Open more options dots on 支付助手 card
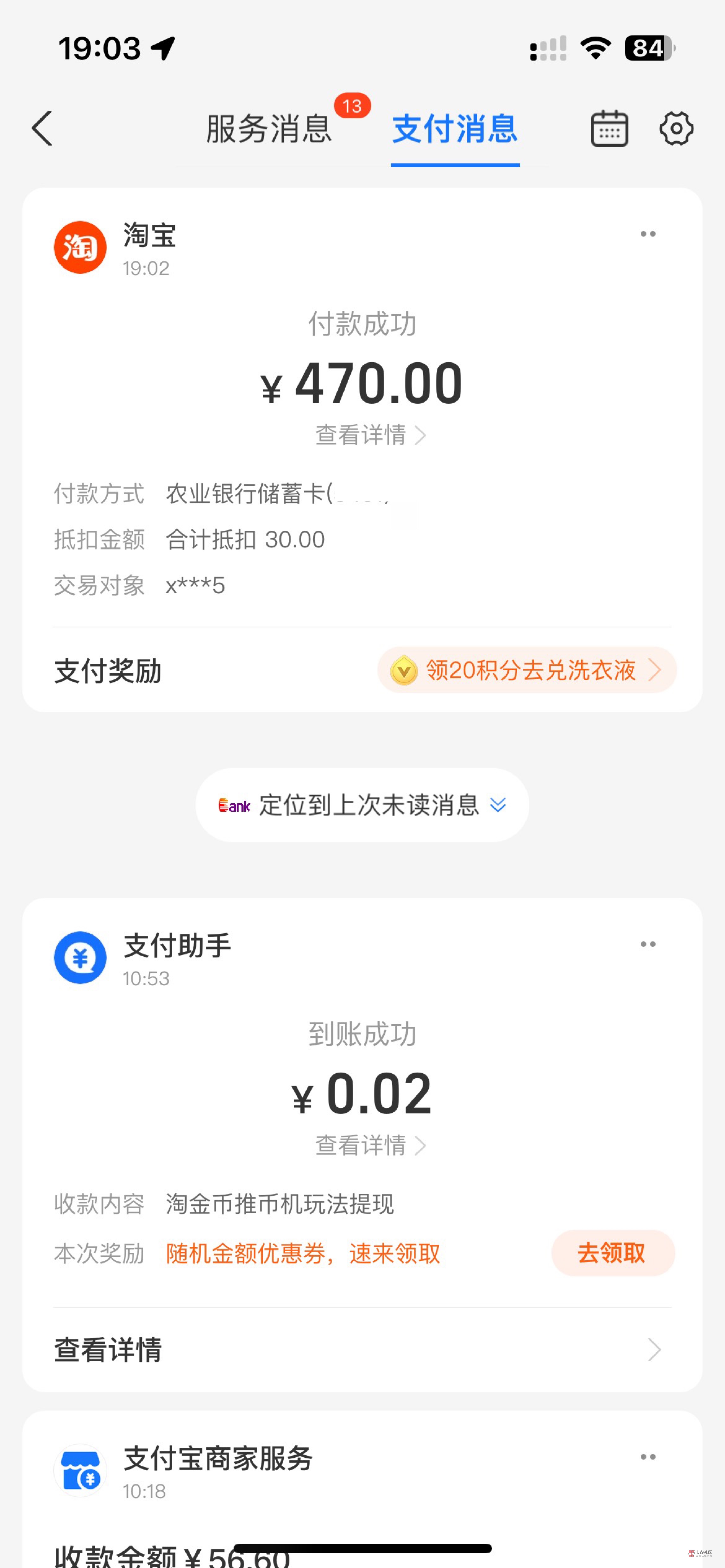Screen dimensions: 725x1568 pyautogui.click(x=648, y=944)
